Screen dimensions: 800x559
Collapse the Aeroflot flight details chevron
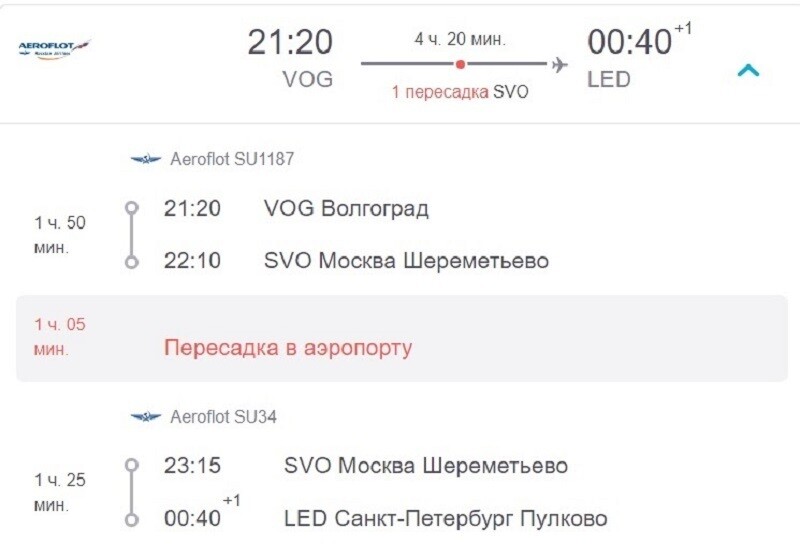748,70
